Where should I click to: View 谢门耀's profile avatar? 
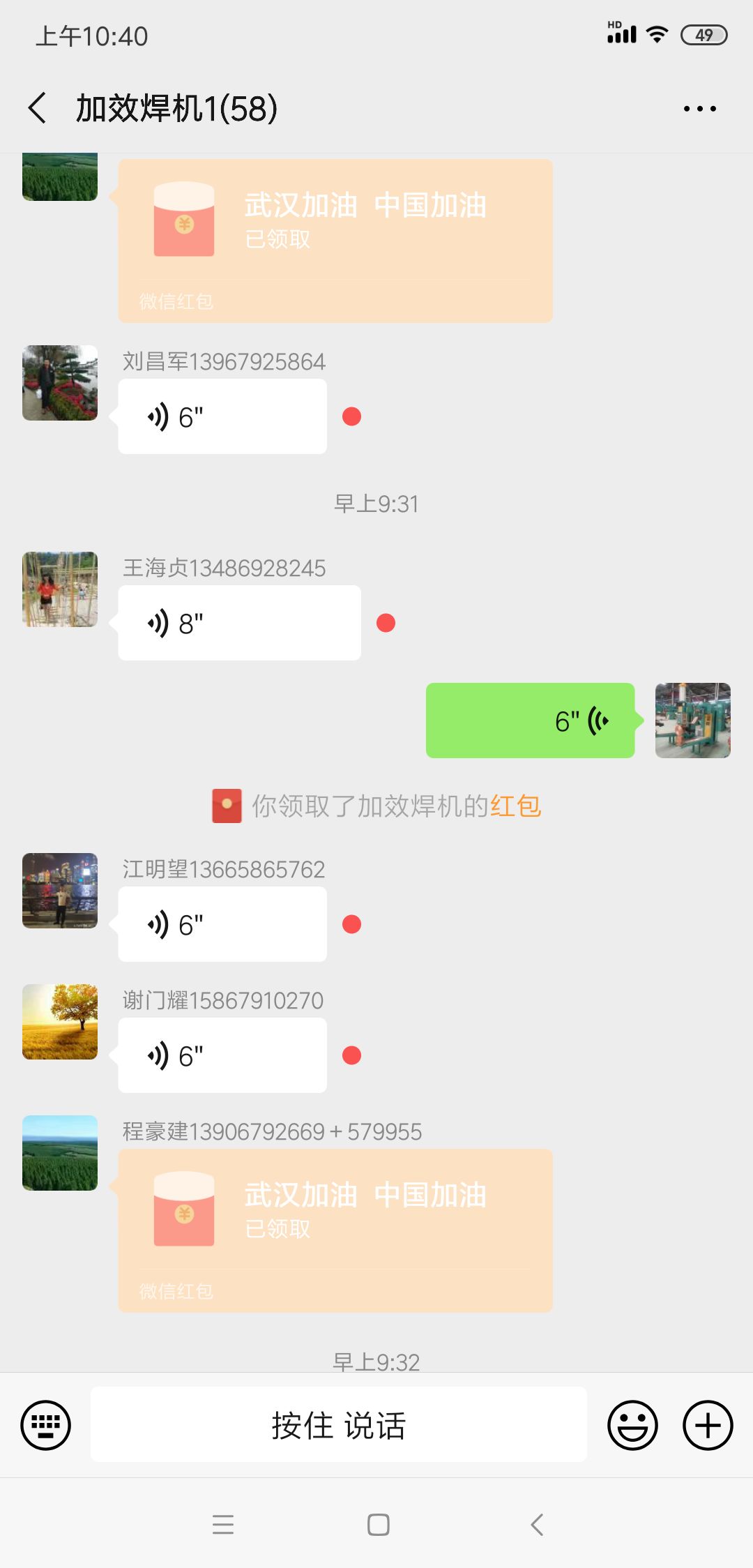tap(60, 1022)
